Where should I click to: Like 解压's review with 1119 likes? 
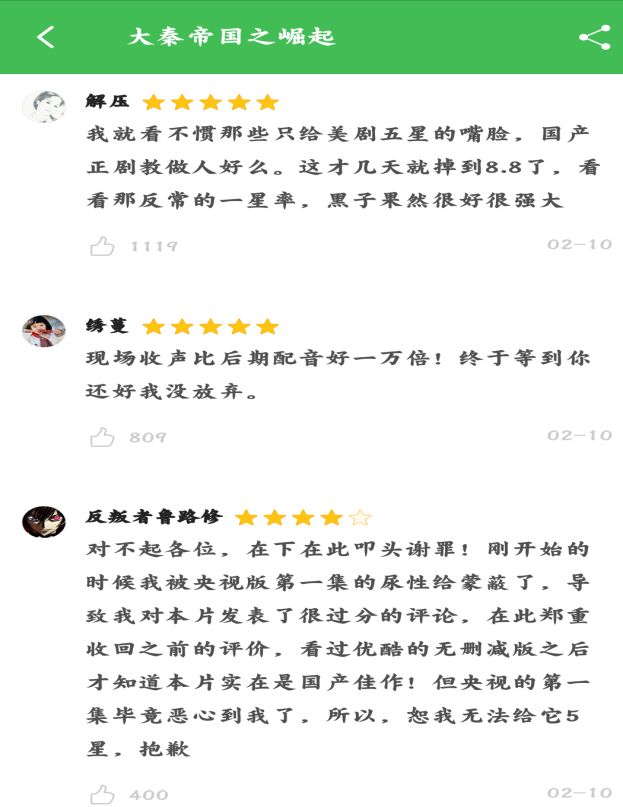102,245
